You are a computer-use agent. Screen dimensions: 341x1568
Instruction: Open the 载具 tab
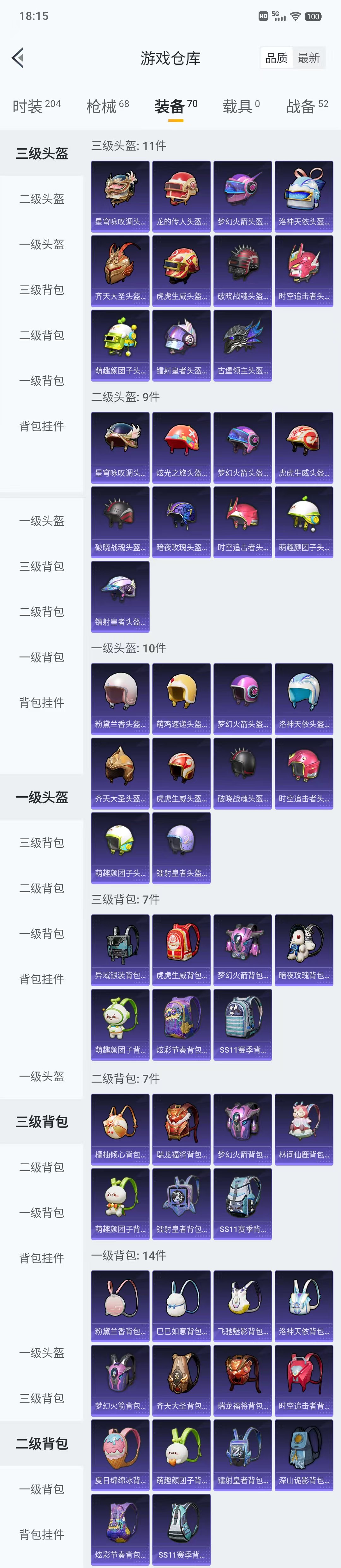point(241,107)
